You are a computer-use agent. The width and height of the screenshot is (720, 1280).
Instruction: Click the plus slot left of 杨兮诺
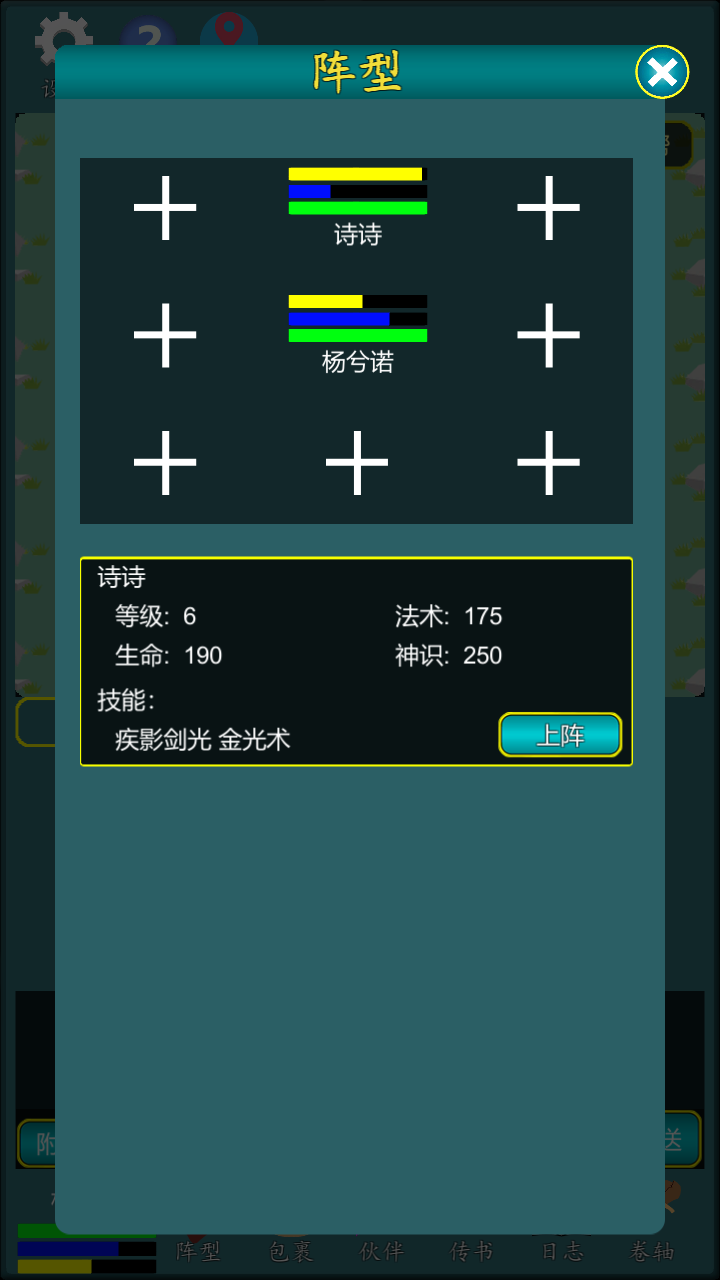pyautogui.click(x=165, y=335)
